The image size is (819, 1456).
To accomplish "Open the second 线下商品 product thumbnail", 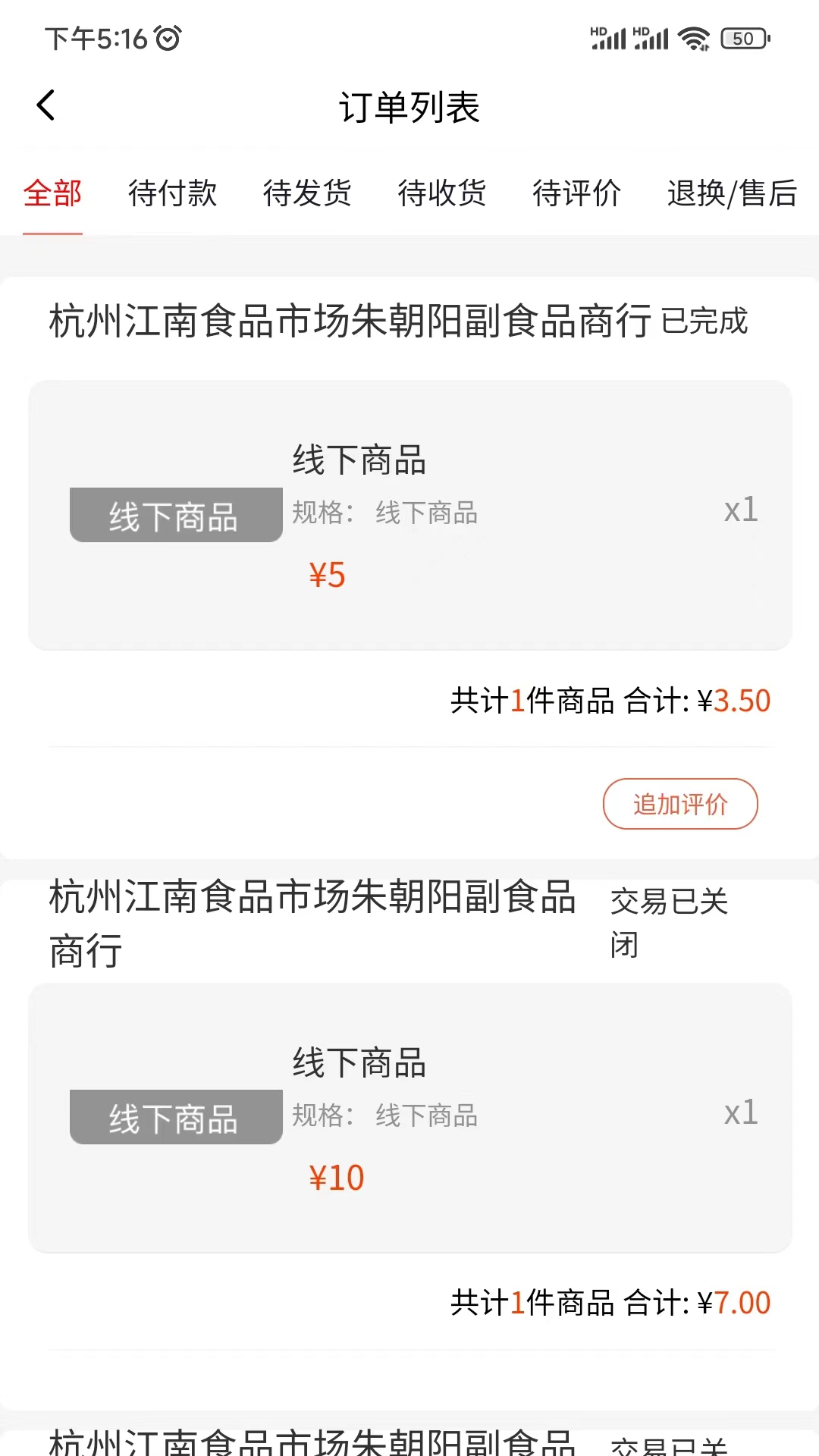I will pyautogui.click(x=175, y=1116).
